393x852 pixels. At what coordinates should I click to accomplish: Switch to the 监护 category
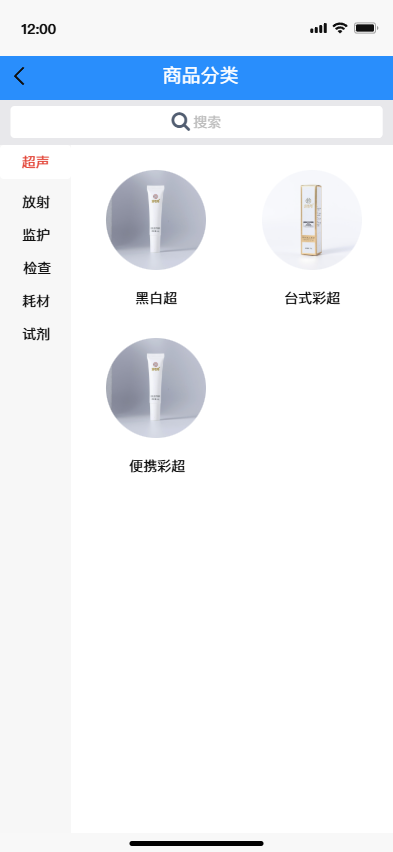[36, 235]
